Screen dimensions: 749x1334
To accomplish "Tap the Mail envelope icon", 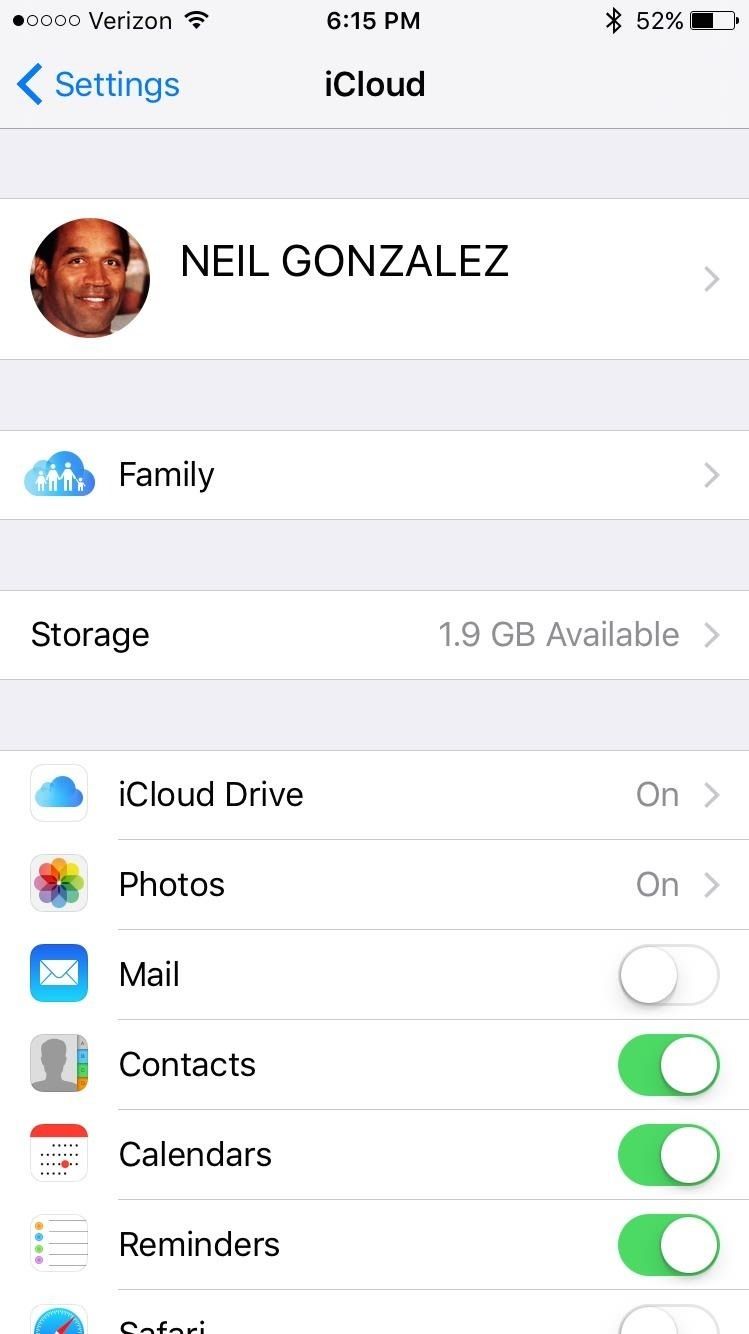I will (59, 973).
